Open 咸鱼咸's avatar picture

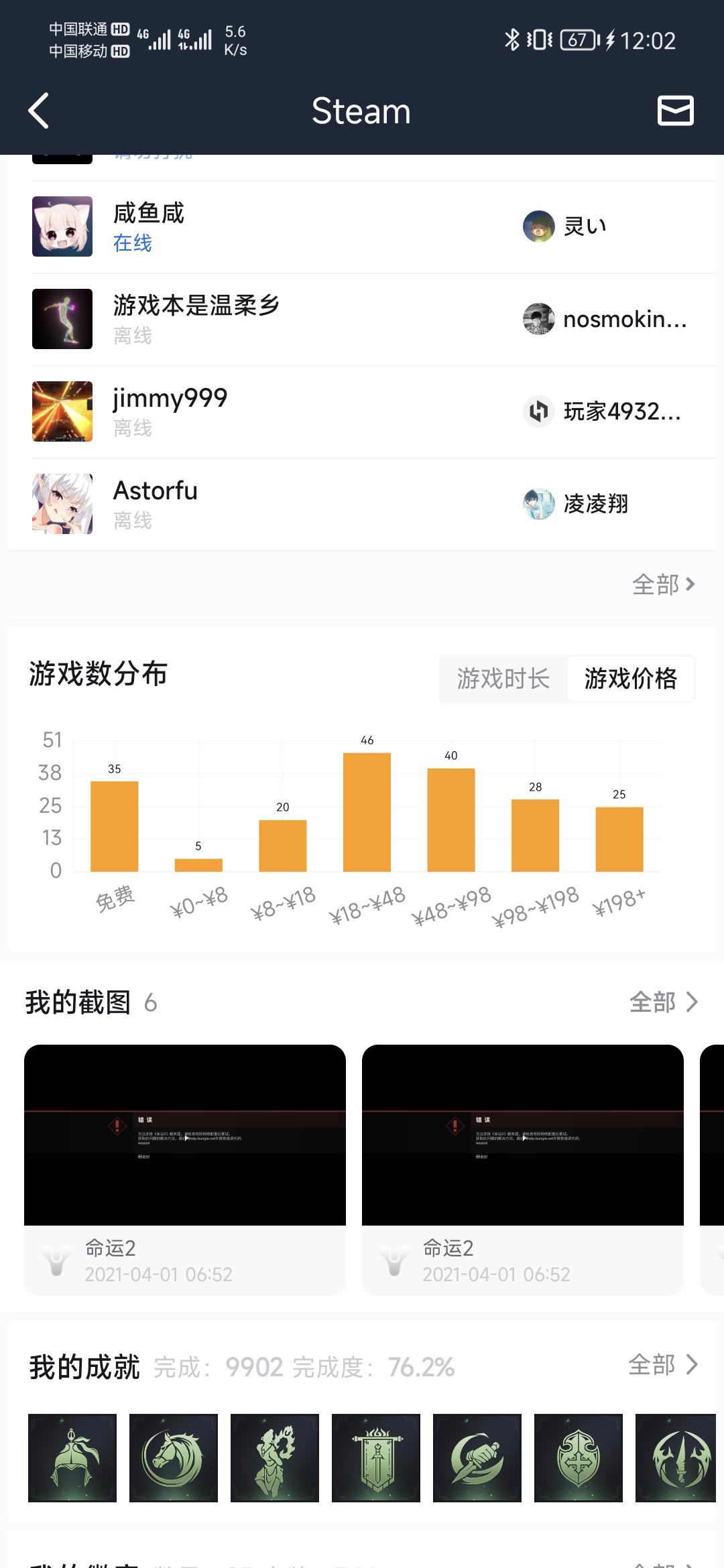(62, 226)
